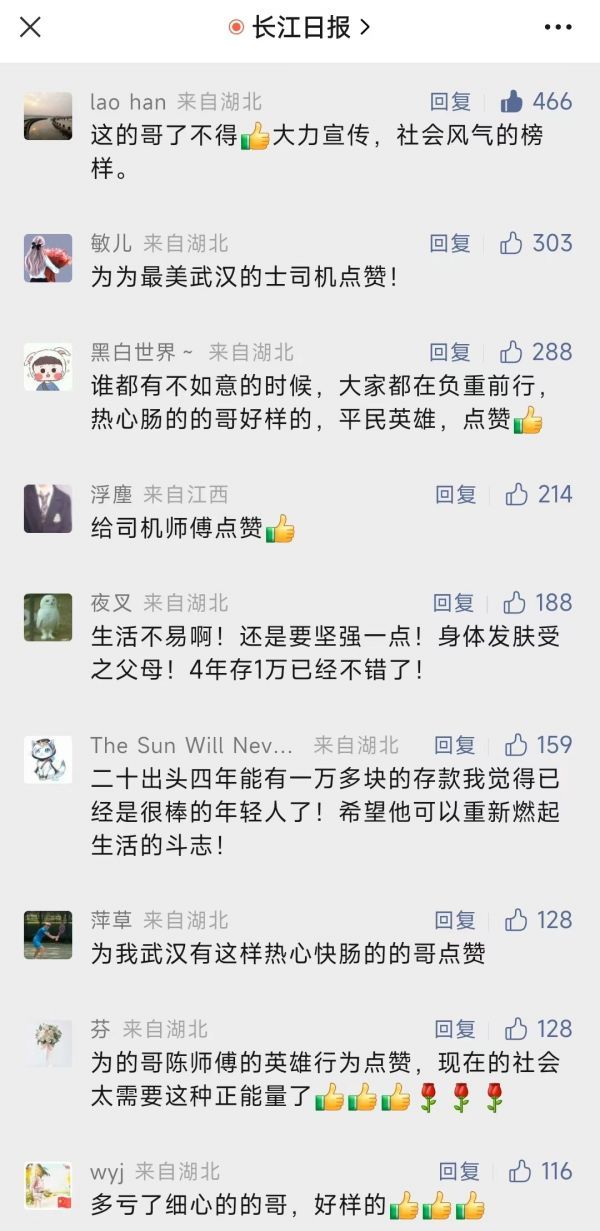Image resolution: width=600 pixels, height=1231 pixels.
Task: Reply to lao han's comment
Action: (450, 102)
